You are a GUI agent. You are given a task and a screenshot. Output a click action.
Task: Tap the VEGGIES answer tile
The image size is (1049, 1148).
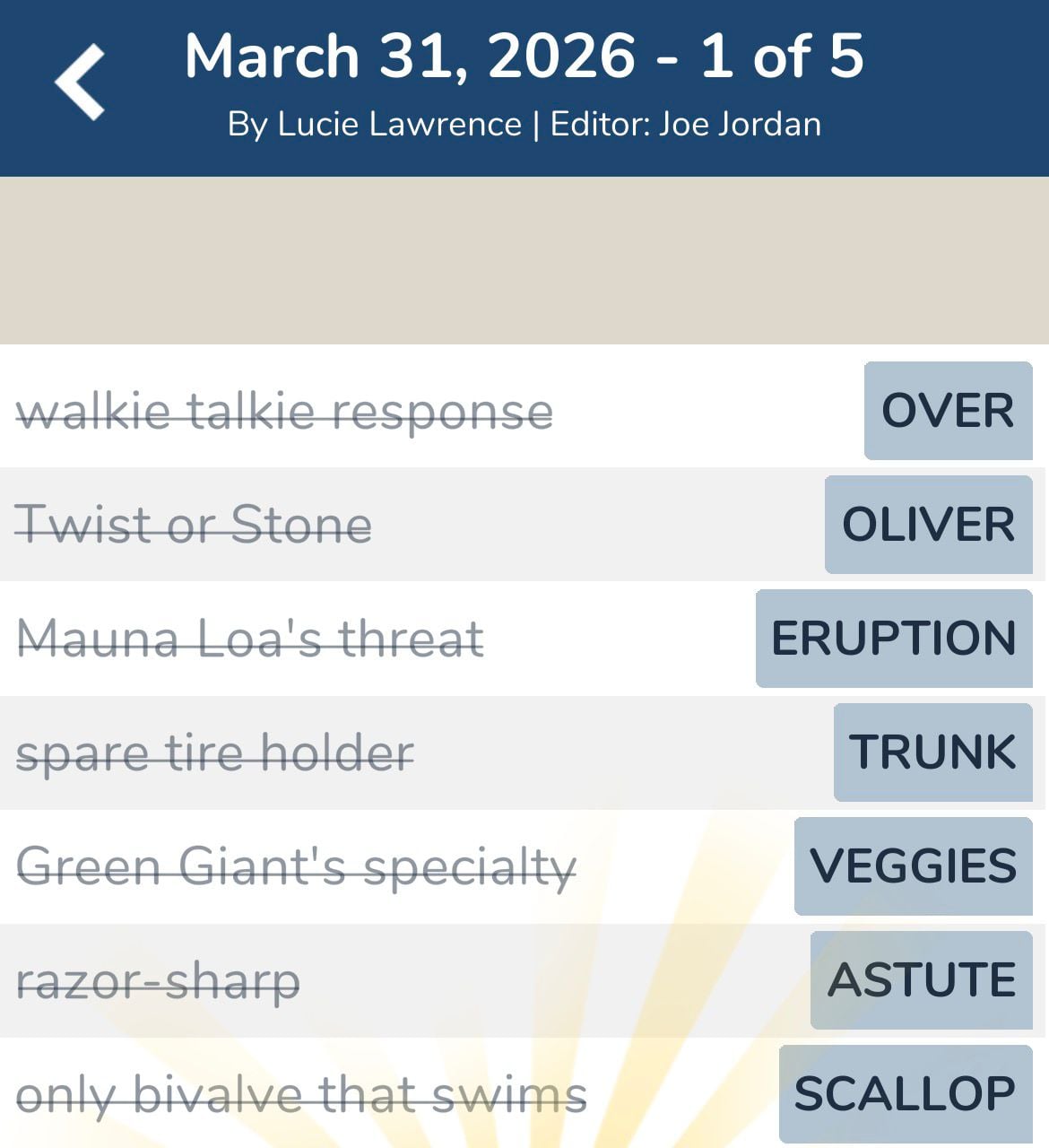click(912, 865)
